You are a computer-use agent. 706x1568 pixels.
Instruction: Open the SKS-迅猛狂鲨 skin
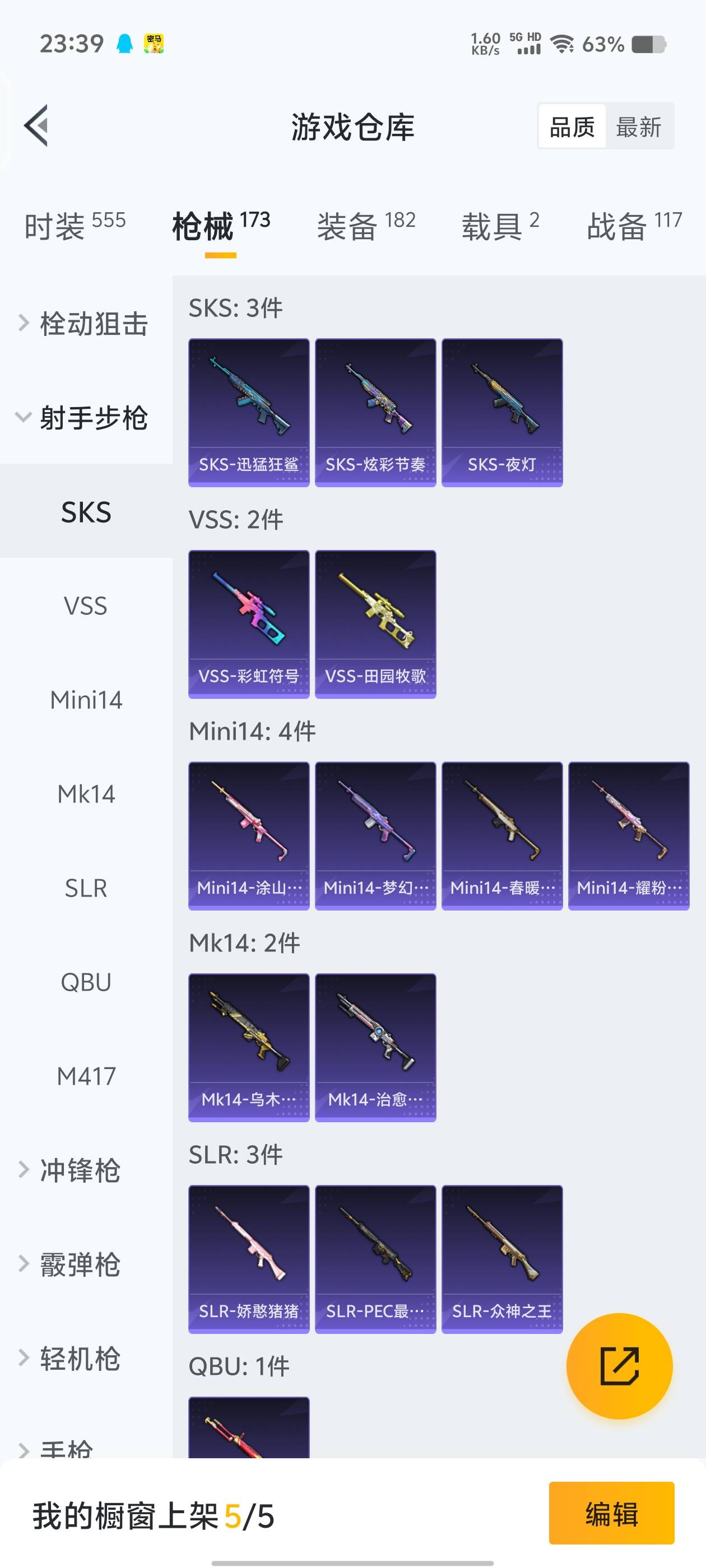(249, 412)
